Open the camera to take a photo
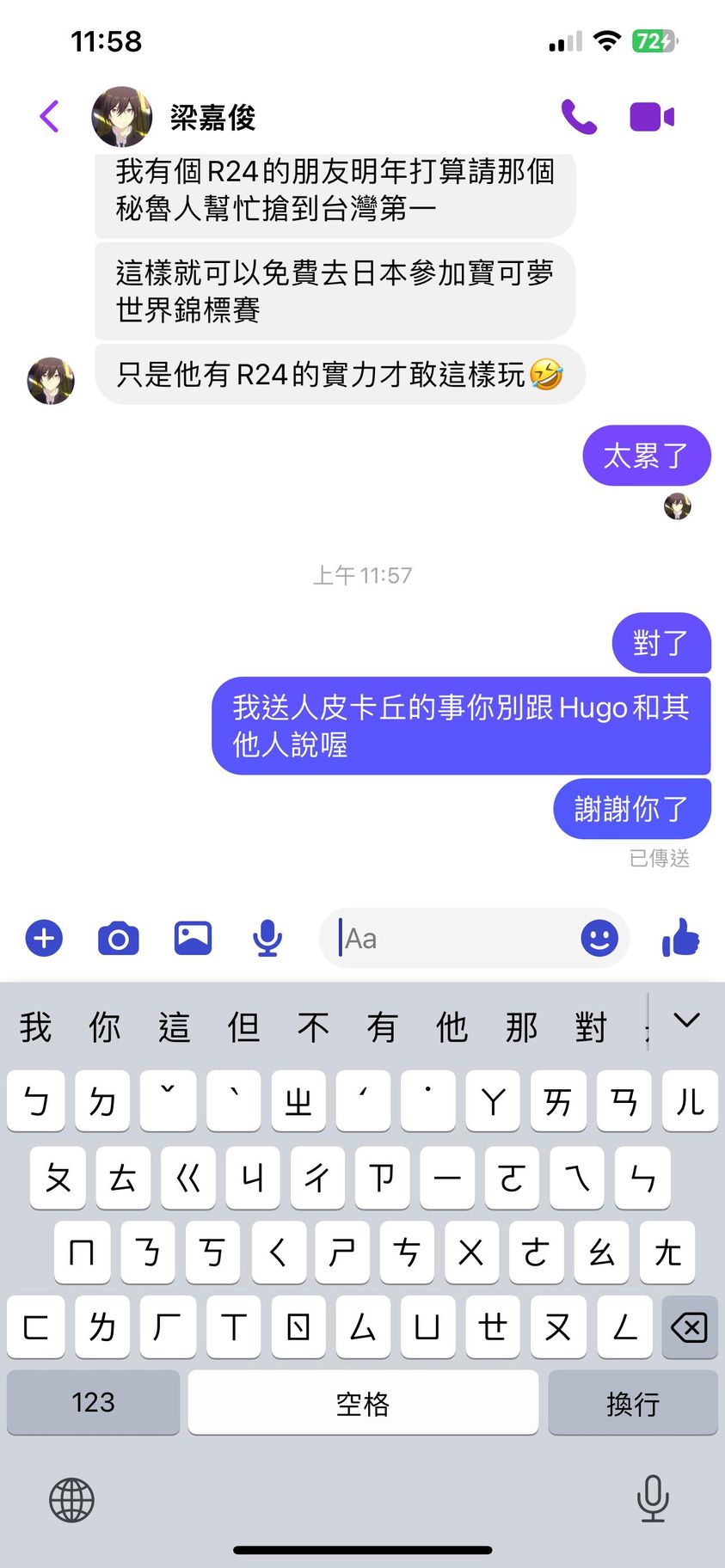Screen dimensions: 725x1568 coord(119,938)
